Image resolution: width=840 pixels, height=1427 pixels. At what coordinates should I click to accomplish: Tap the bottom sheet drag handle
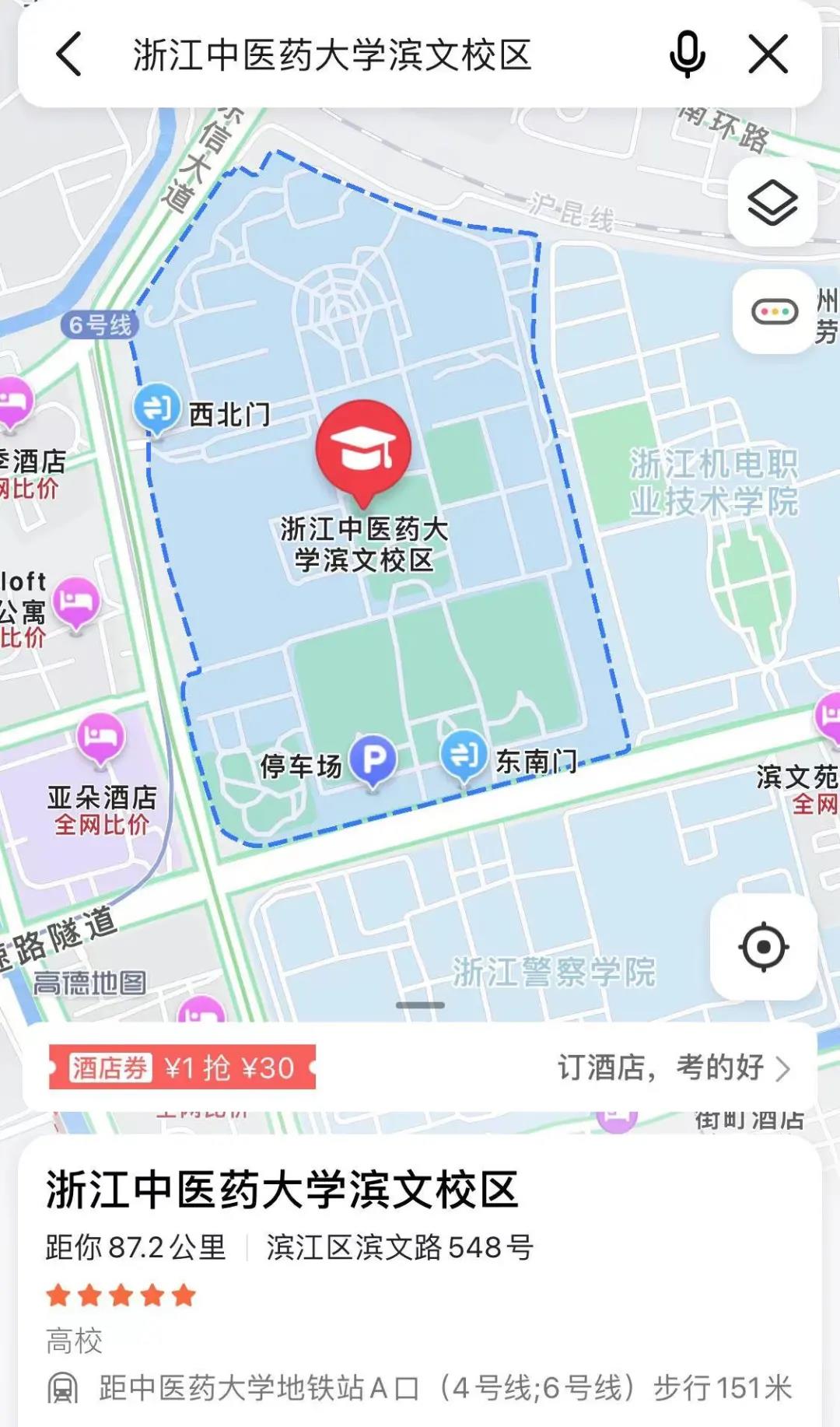tap(420, 1005)
